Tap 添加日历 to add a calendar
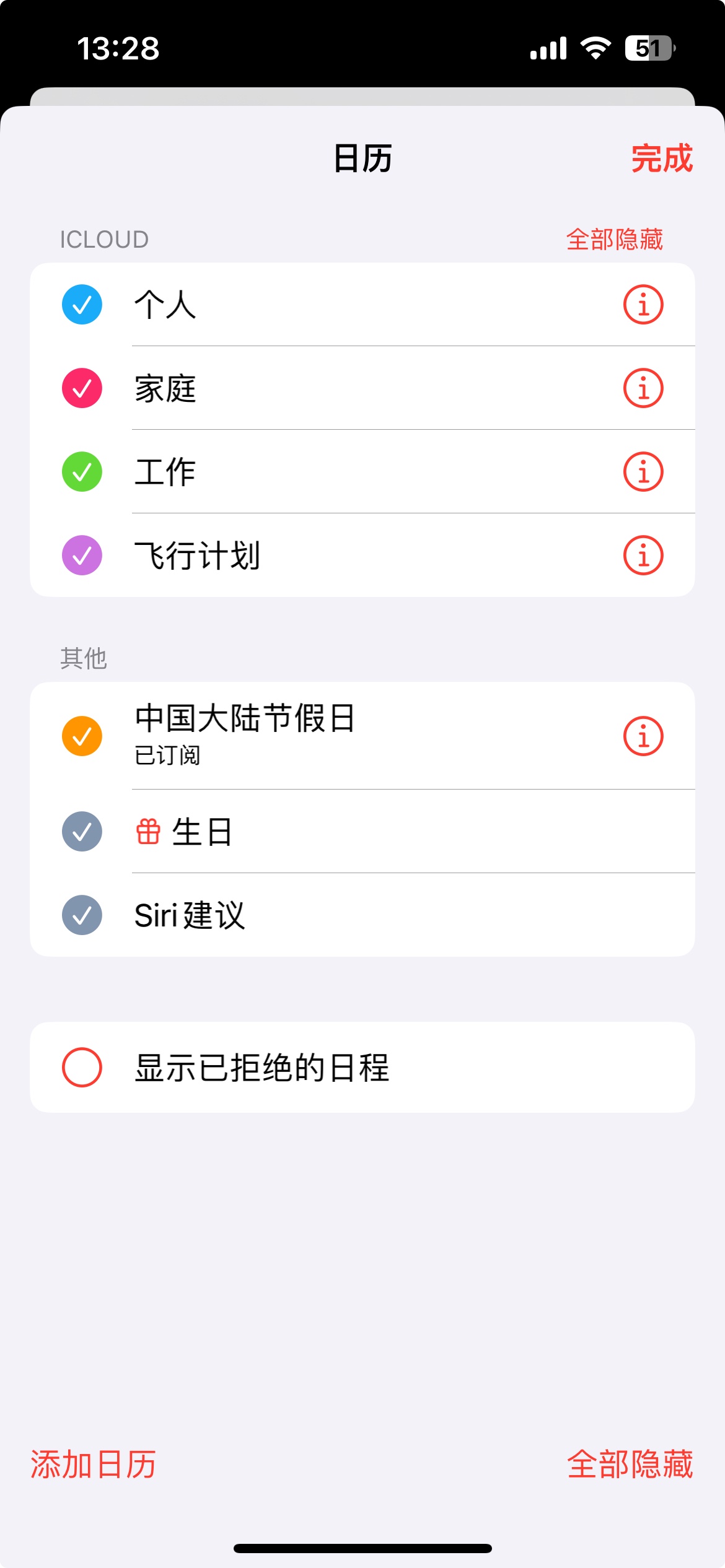The height and width of the screenshot is (1568, 725). (x=93, y=1465)
